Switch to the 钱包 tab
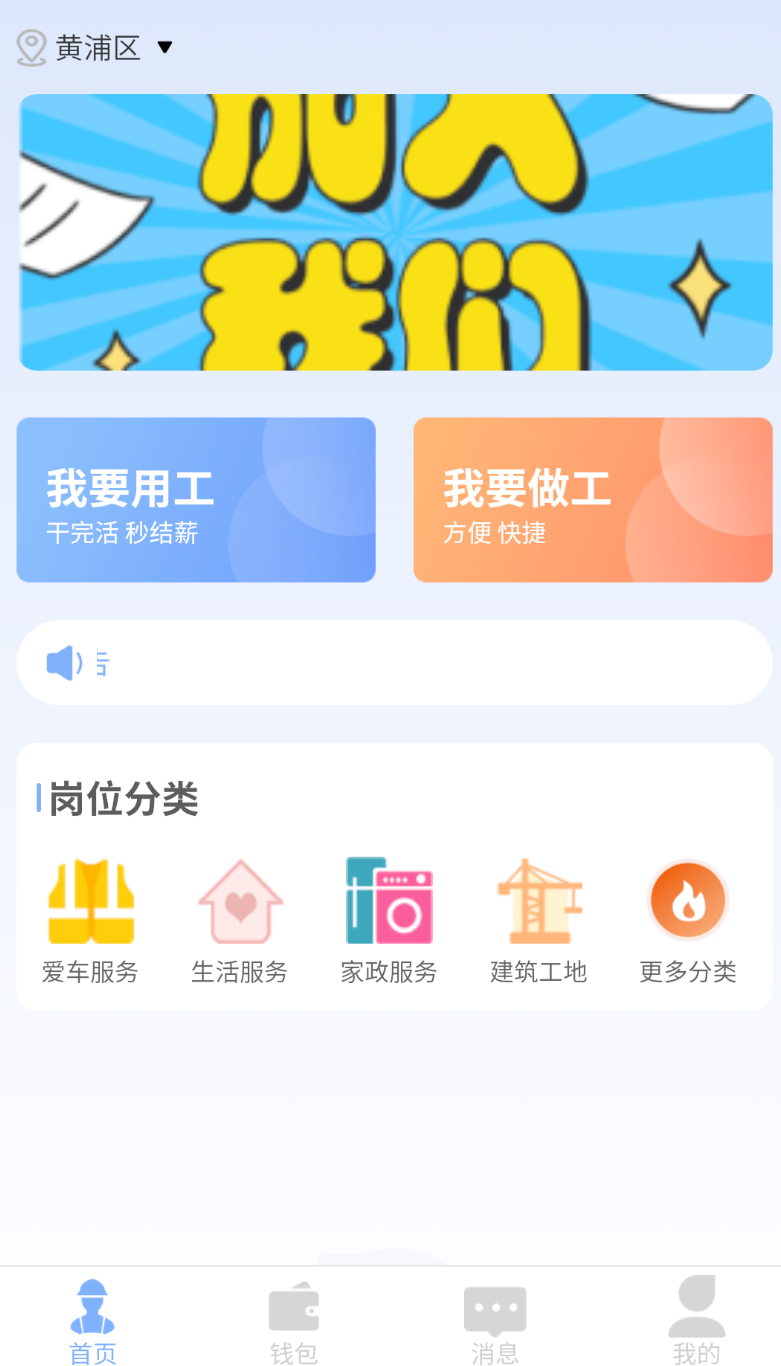The width and height of the screenshot is (781, 1366). [292, 1320]
